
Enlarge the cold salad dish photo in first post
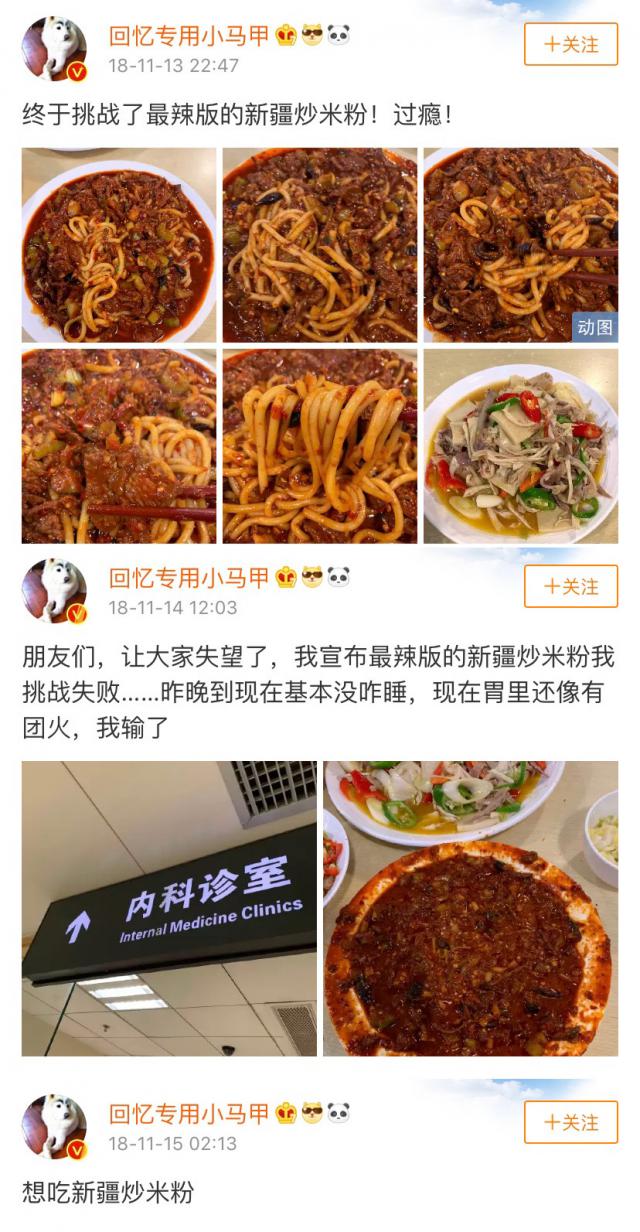tap(521, 446)
